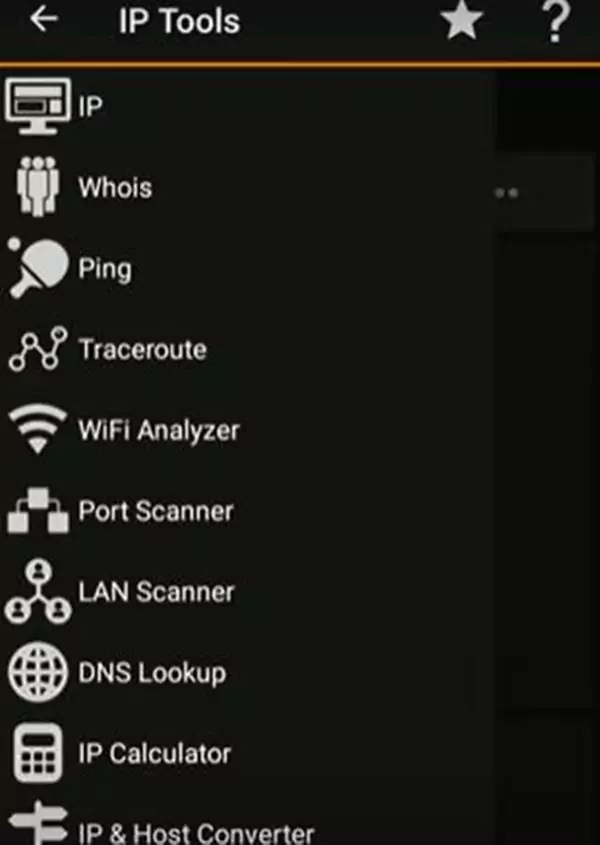Select DNS Lookup
The height and width of the screenshot is (845, 600).
[151, 673]
